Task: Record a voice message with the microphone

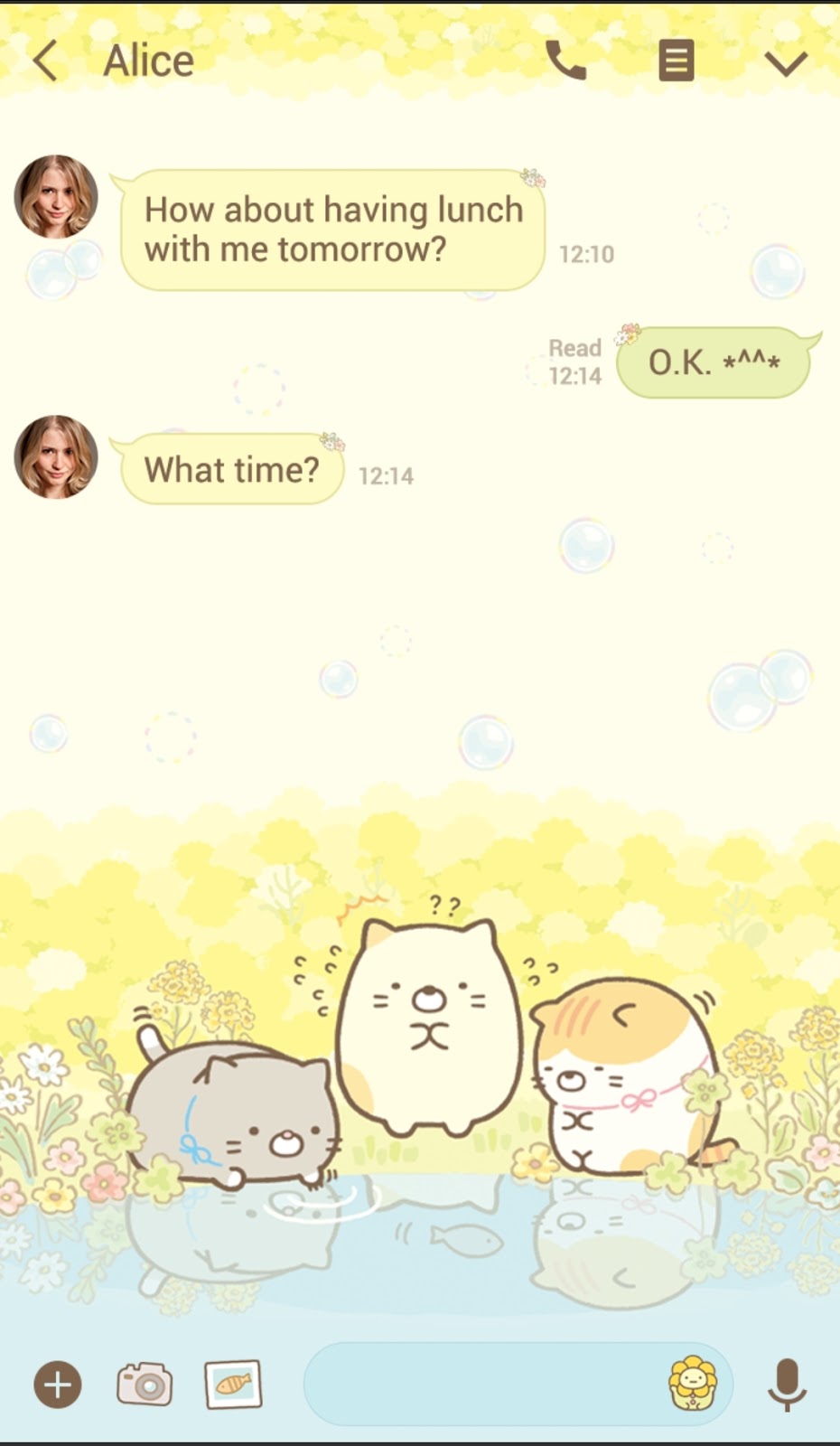Action: click(787, 1385)
